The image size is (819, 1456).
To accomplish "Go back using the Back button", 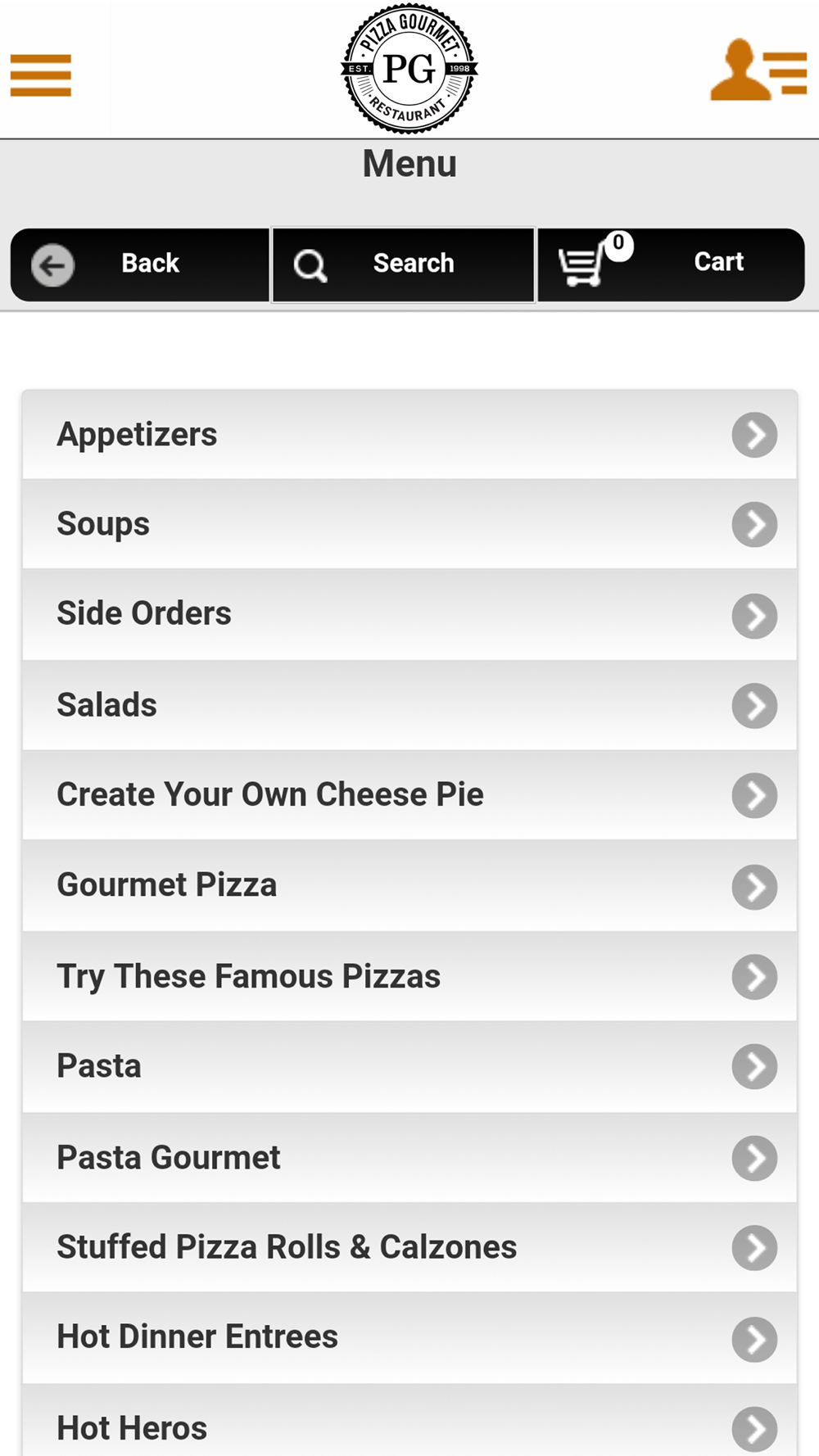I will point(140,265).
